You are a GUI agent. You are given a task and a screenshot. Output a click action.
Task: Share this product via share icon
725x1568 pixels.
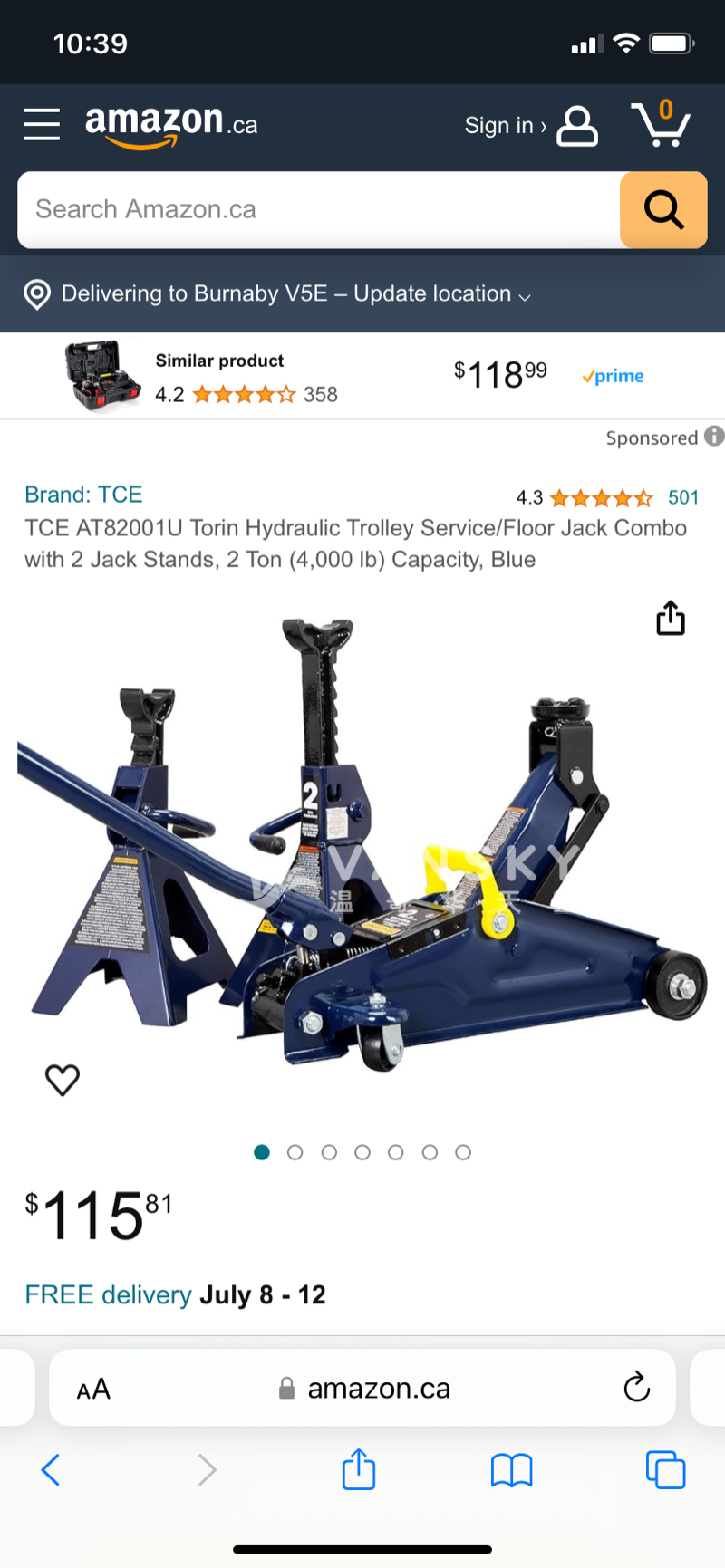click(671, 619)
